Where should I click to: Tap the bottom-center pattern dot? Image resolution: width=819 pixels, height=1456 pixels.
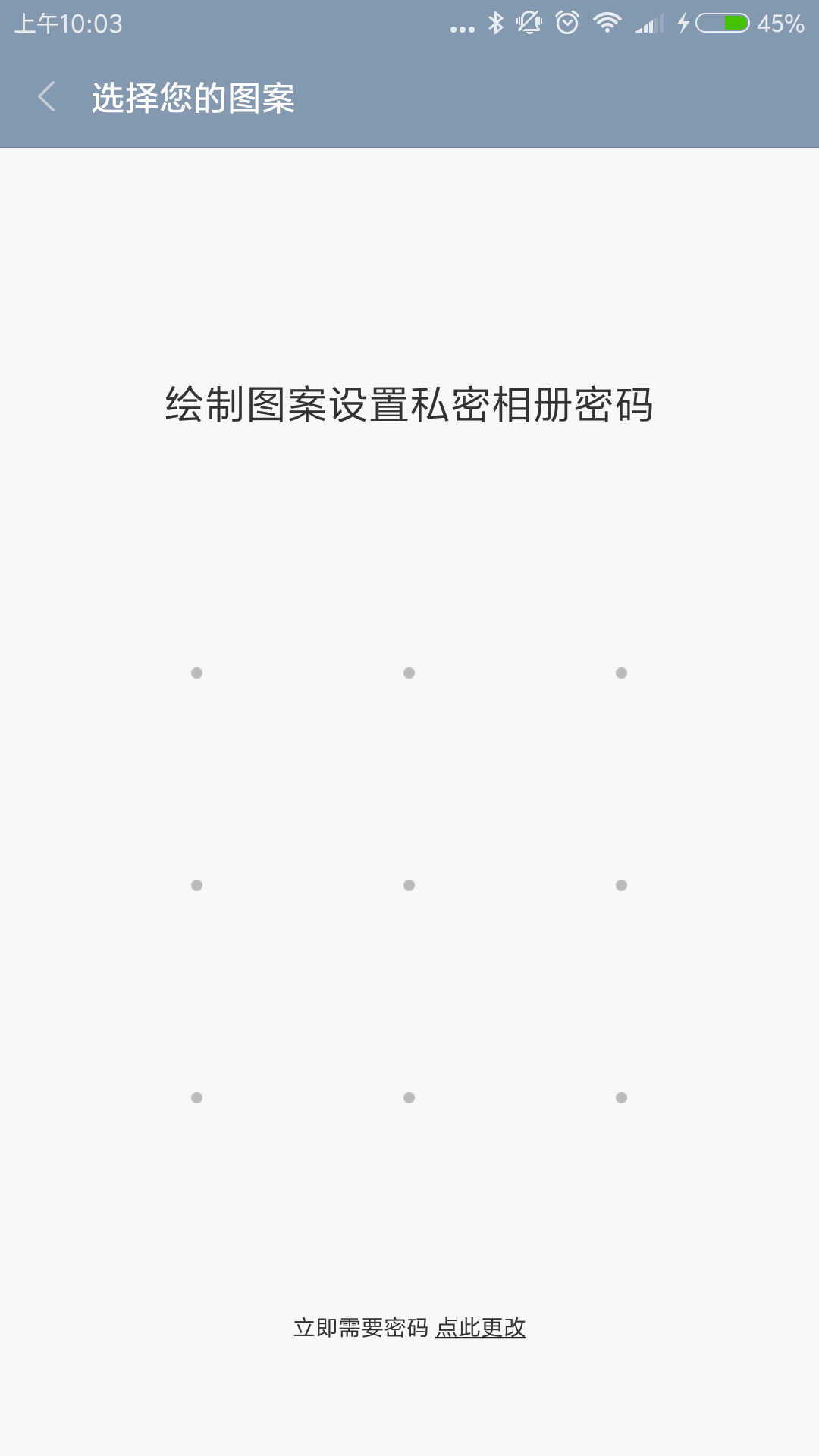coord(409,1097)
